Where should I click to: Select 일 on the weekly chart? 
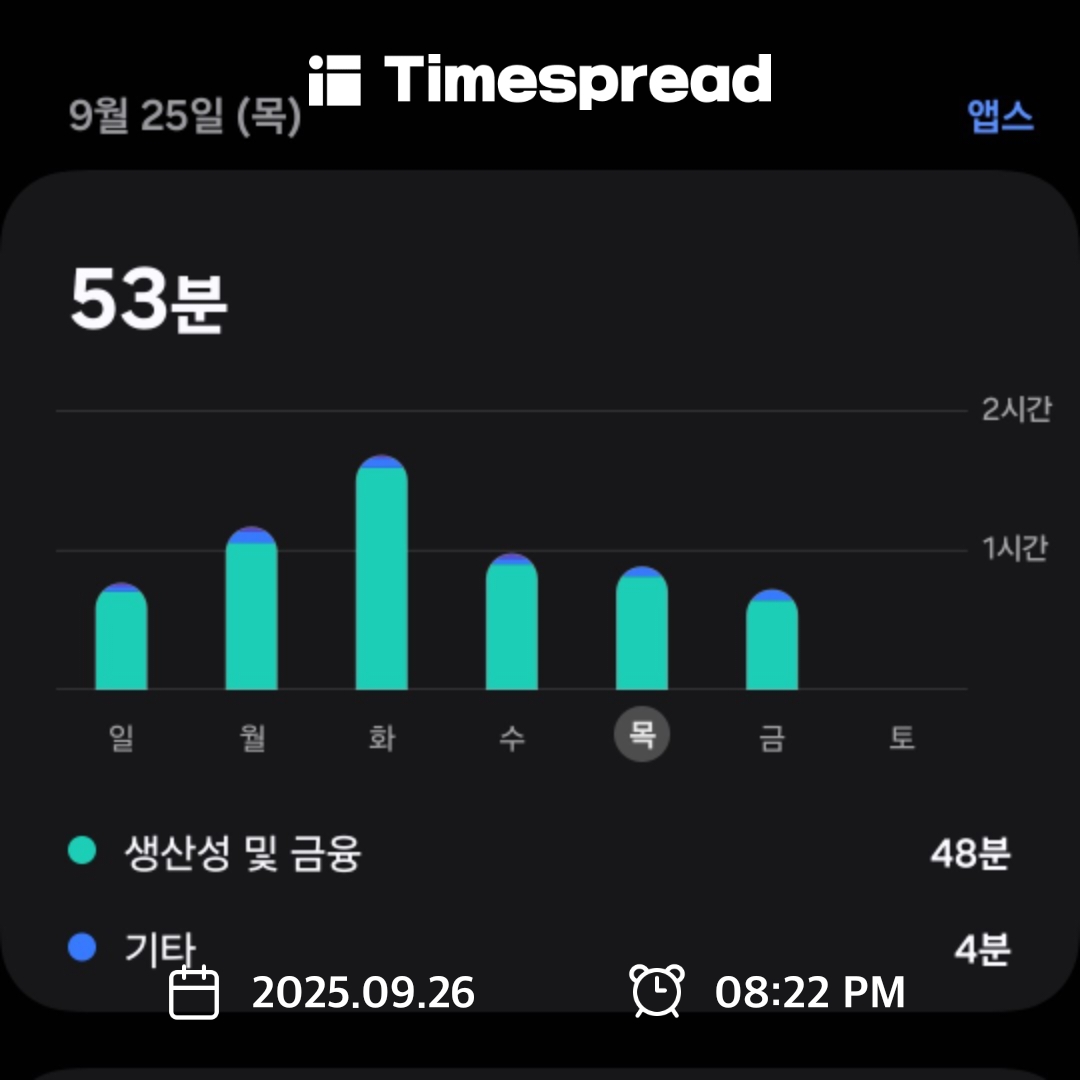[121, 737]
